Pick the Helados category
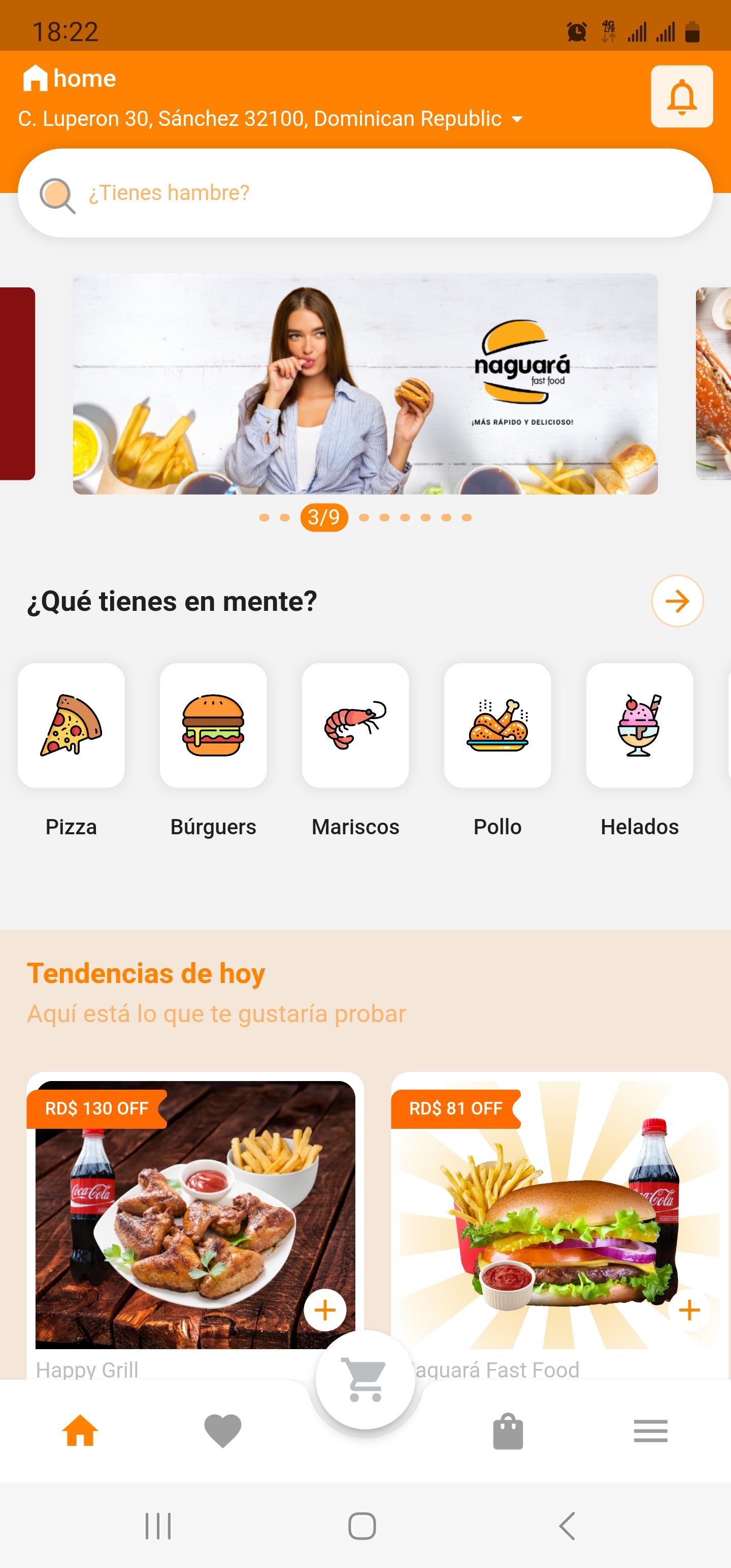731x1568 pixels. point(639,726)
